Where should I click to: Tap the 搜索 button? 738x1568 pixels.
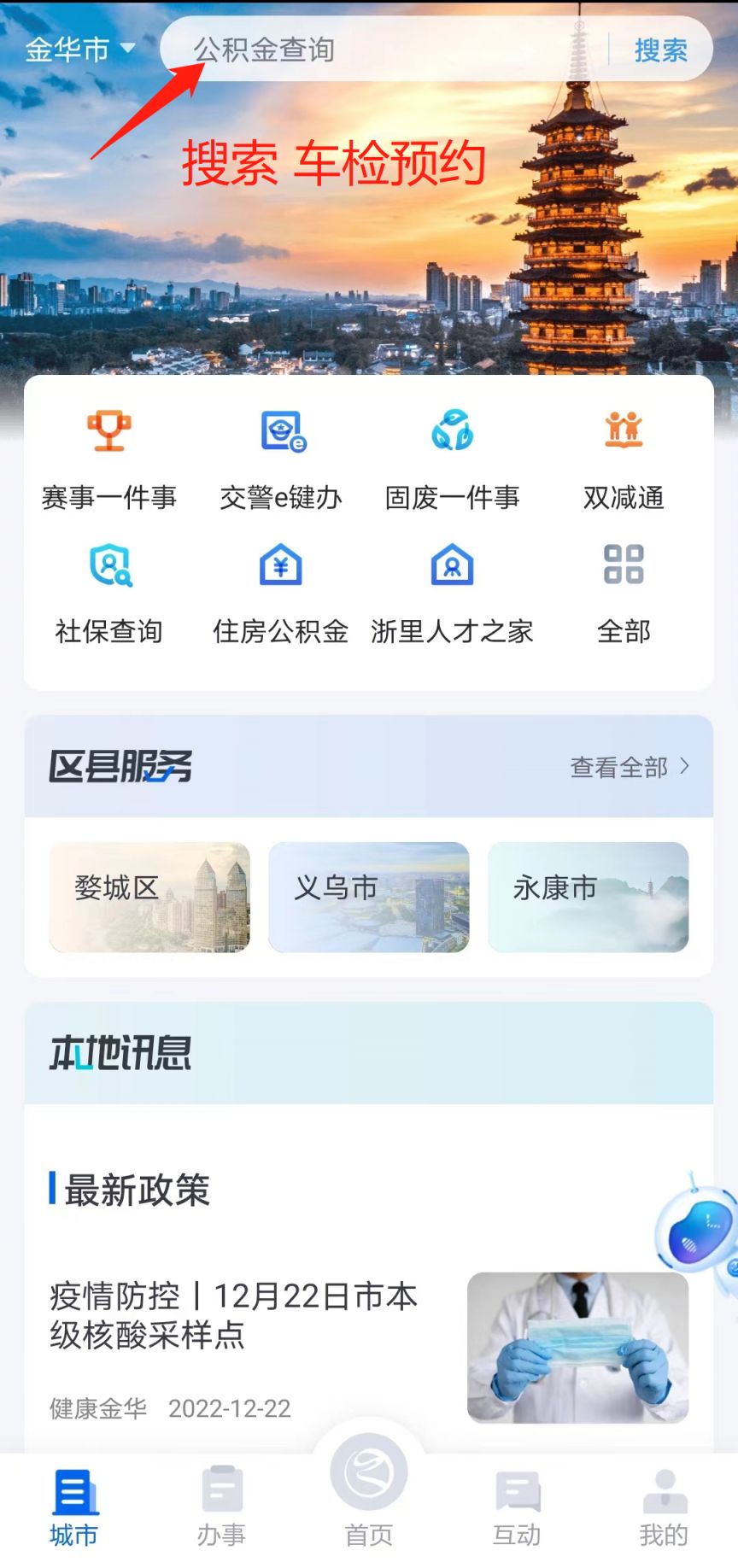[660, 50]
